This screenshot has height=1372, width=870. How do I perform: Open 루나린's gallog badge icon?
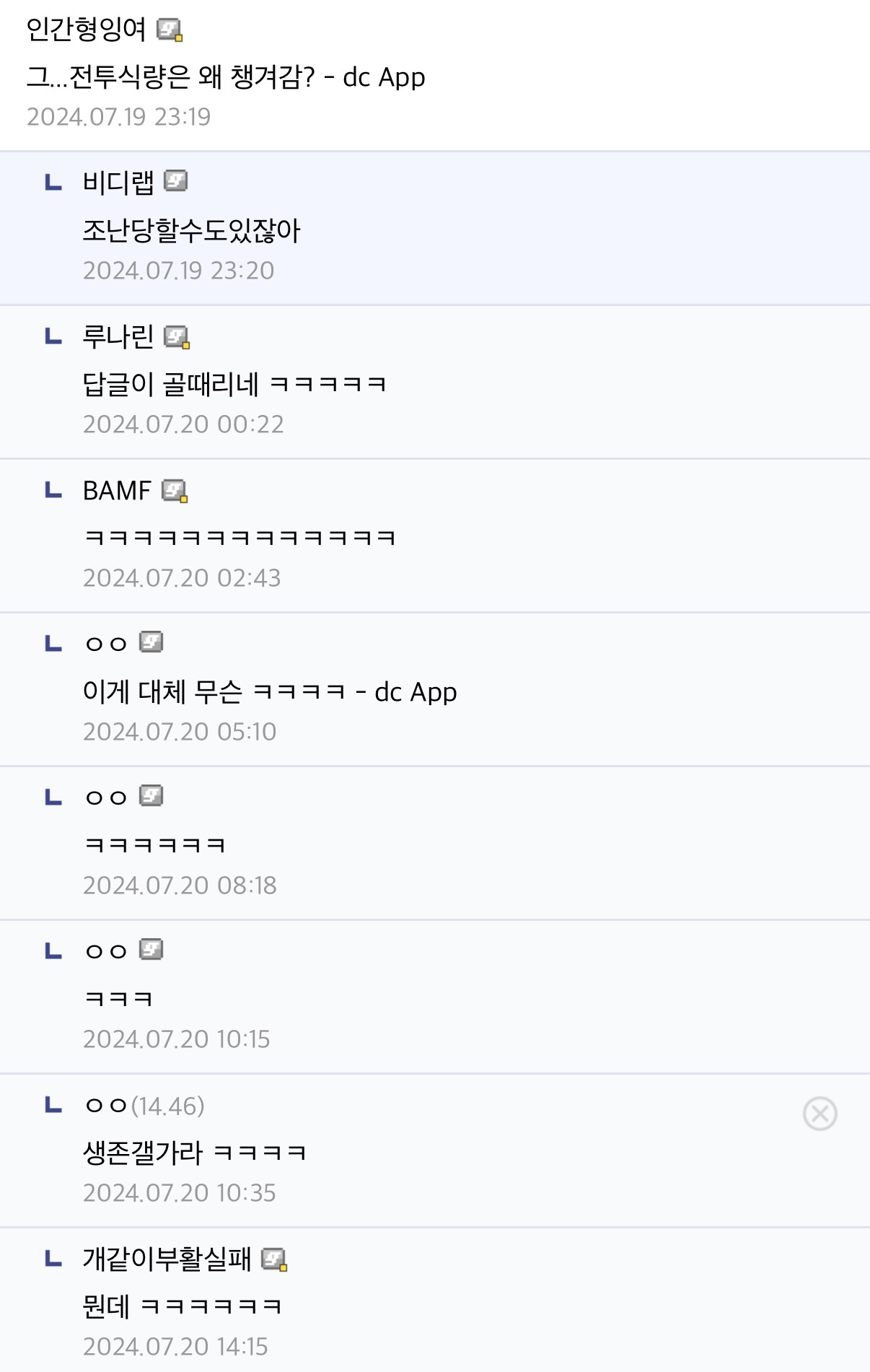point(176,337)
